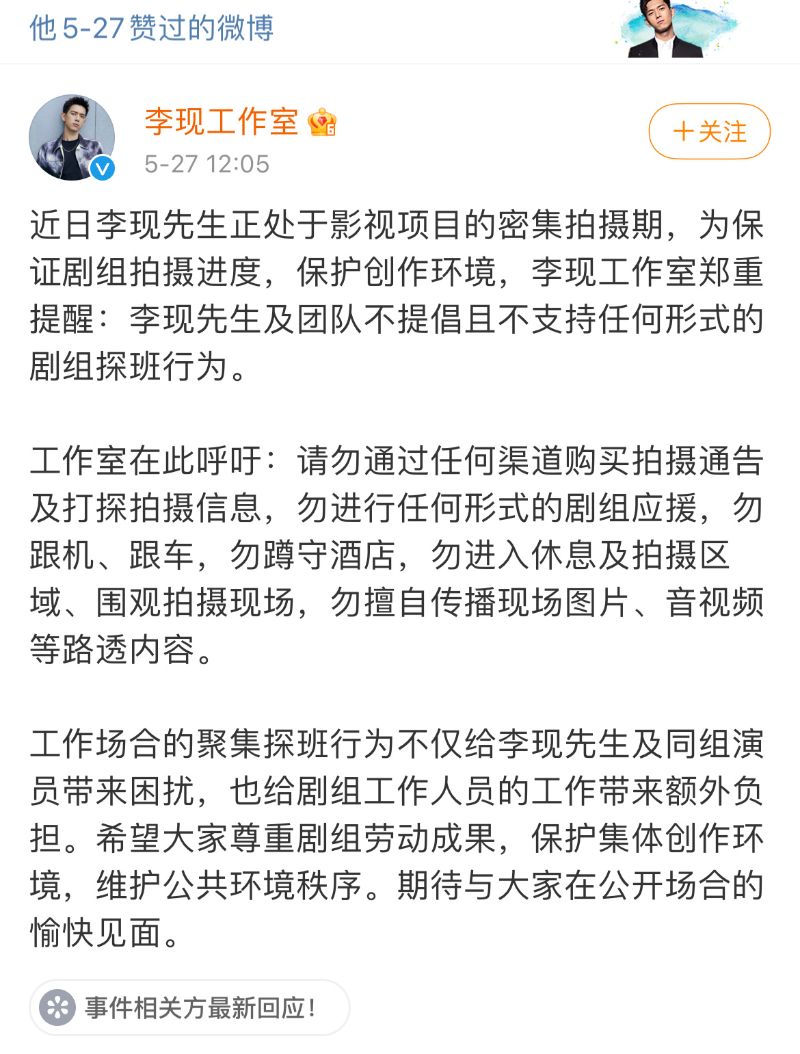Viewport: 800px width, 1054px height.
Task: Open the profile picture beside the header
Action: (x=669, y=27)
